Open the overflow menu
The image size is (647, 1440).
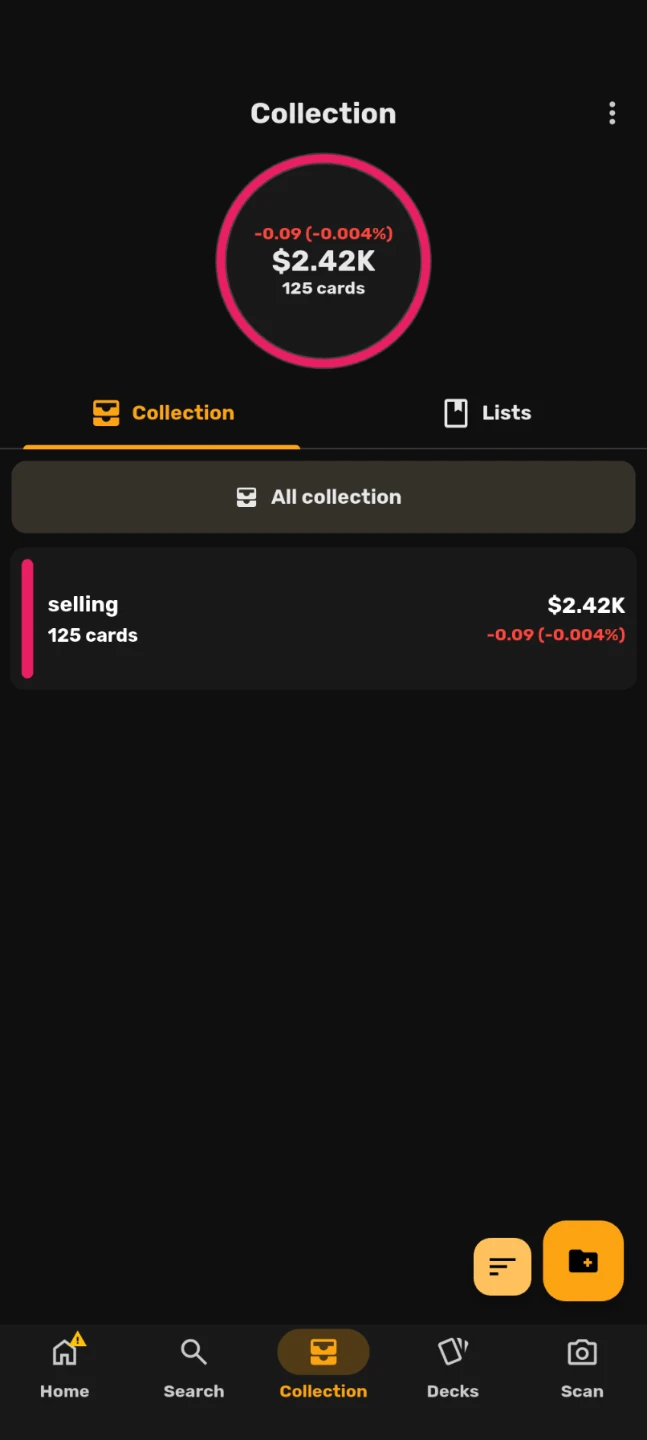tap(612, 113)
